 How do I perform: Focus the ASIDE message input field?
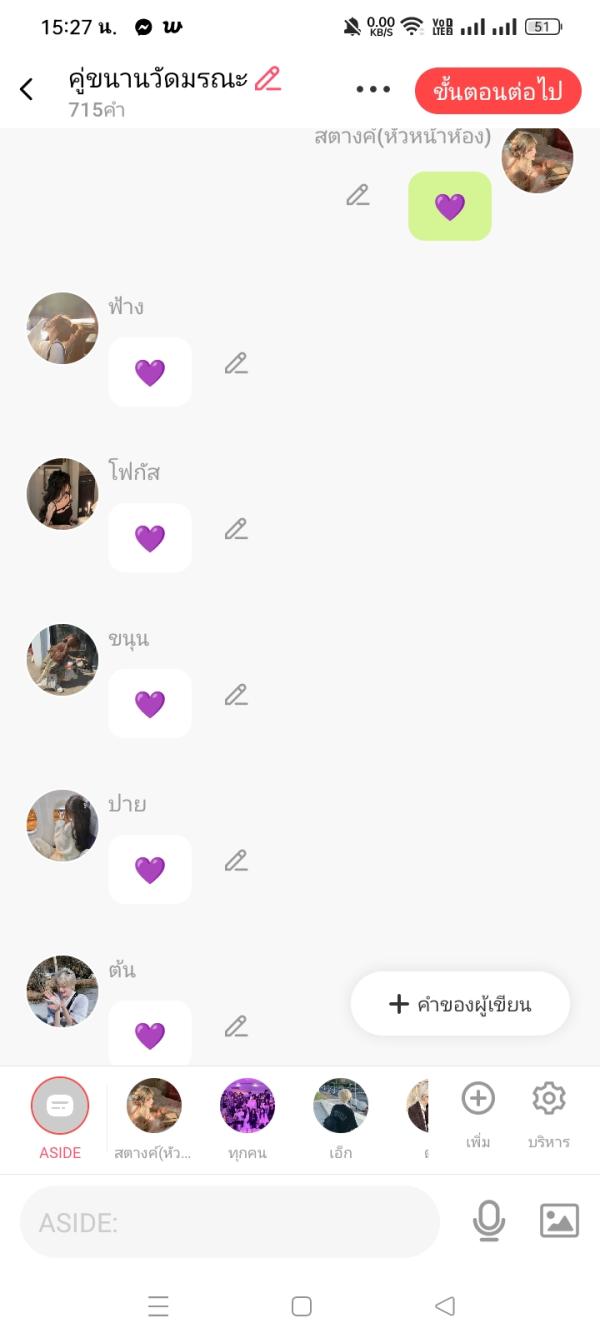230,1222
